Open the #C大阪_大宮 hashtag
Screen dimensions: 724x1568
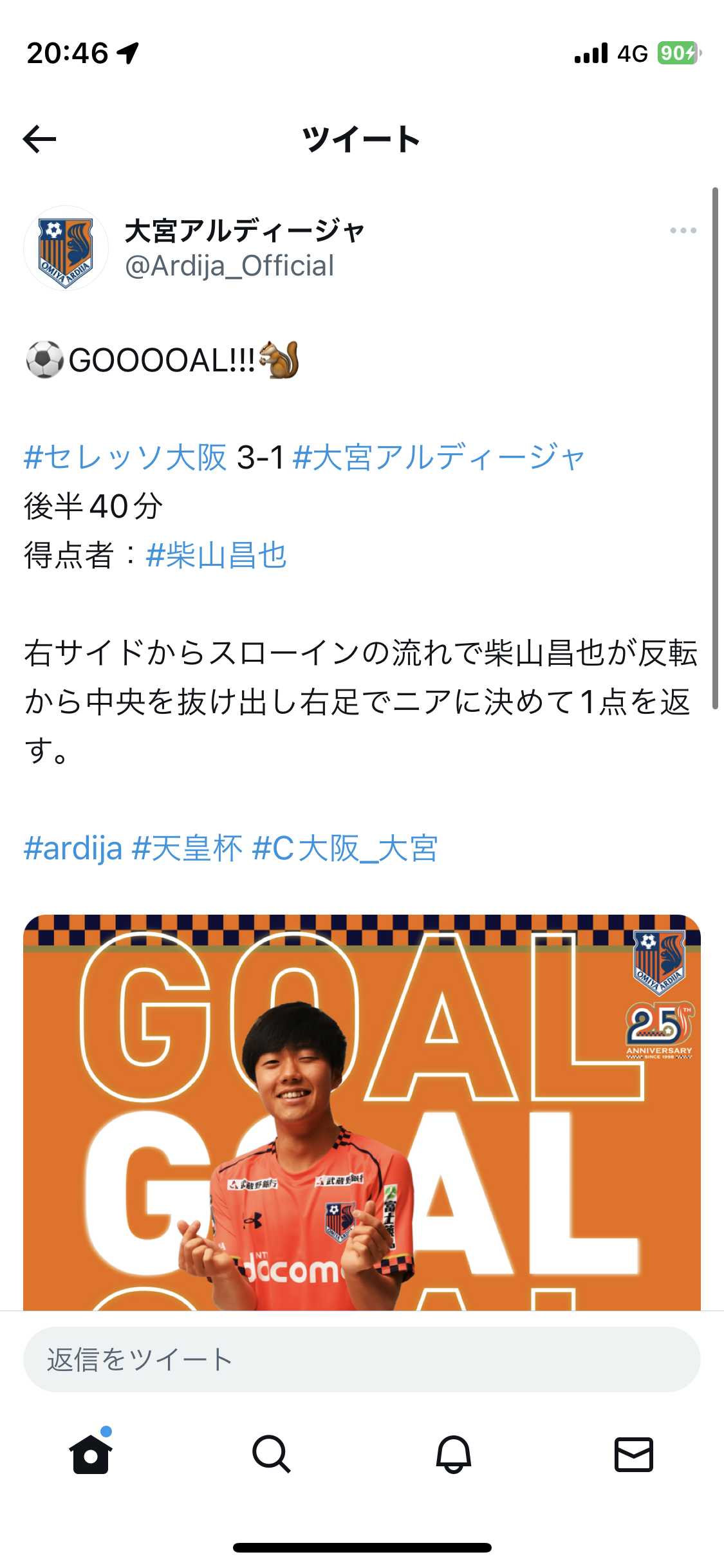(x=345, y=848)
